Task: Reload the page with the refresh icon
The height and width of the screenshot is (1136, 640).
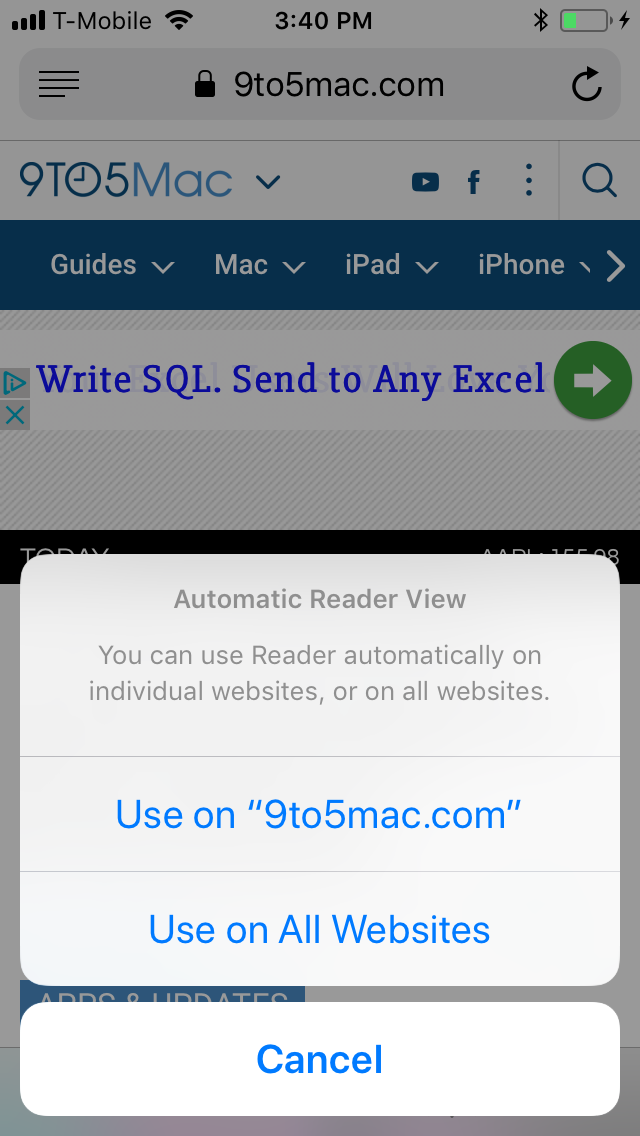Action: 586,84
